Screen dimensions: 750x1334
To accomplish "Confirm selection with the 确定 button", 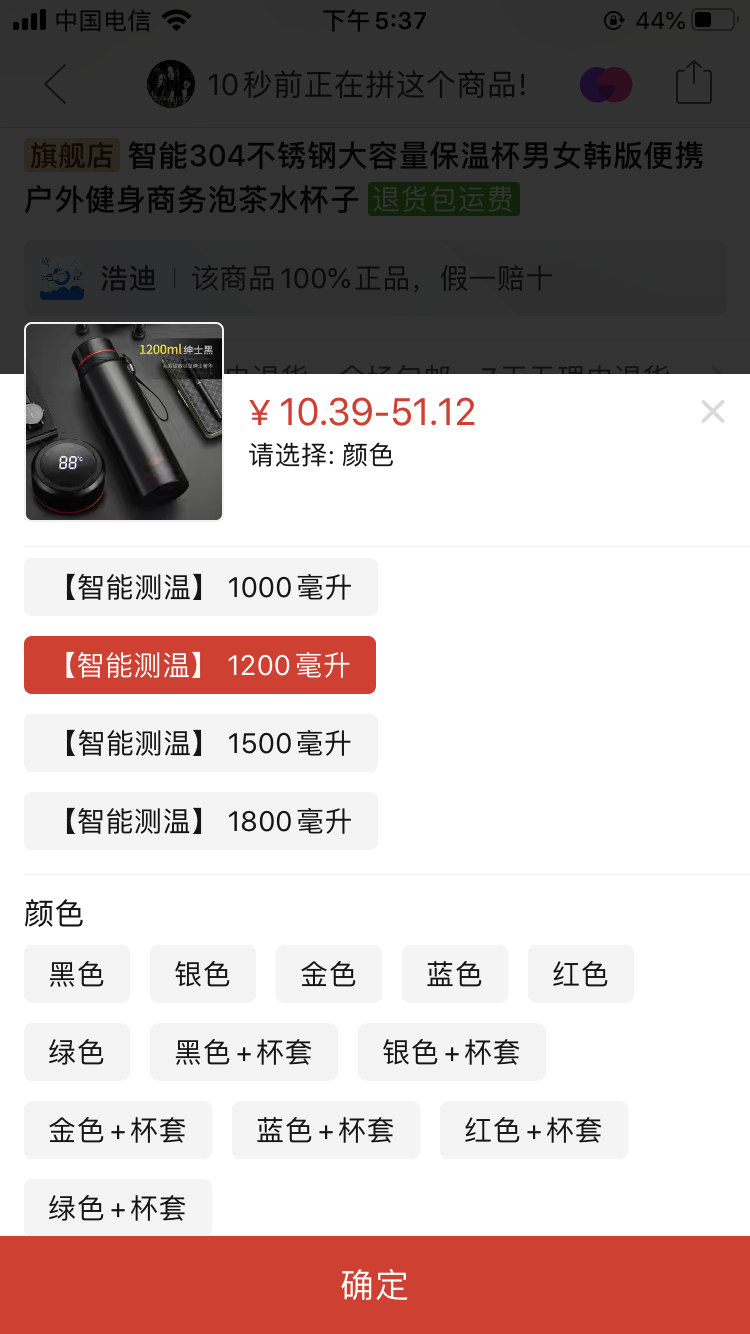I will click(375, 1285).
